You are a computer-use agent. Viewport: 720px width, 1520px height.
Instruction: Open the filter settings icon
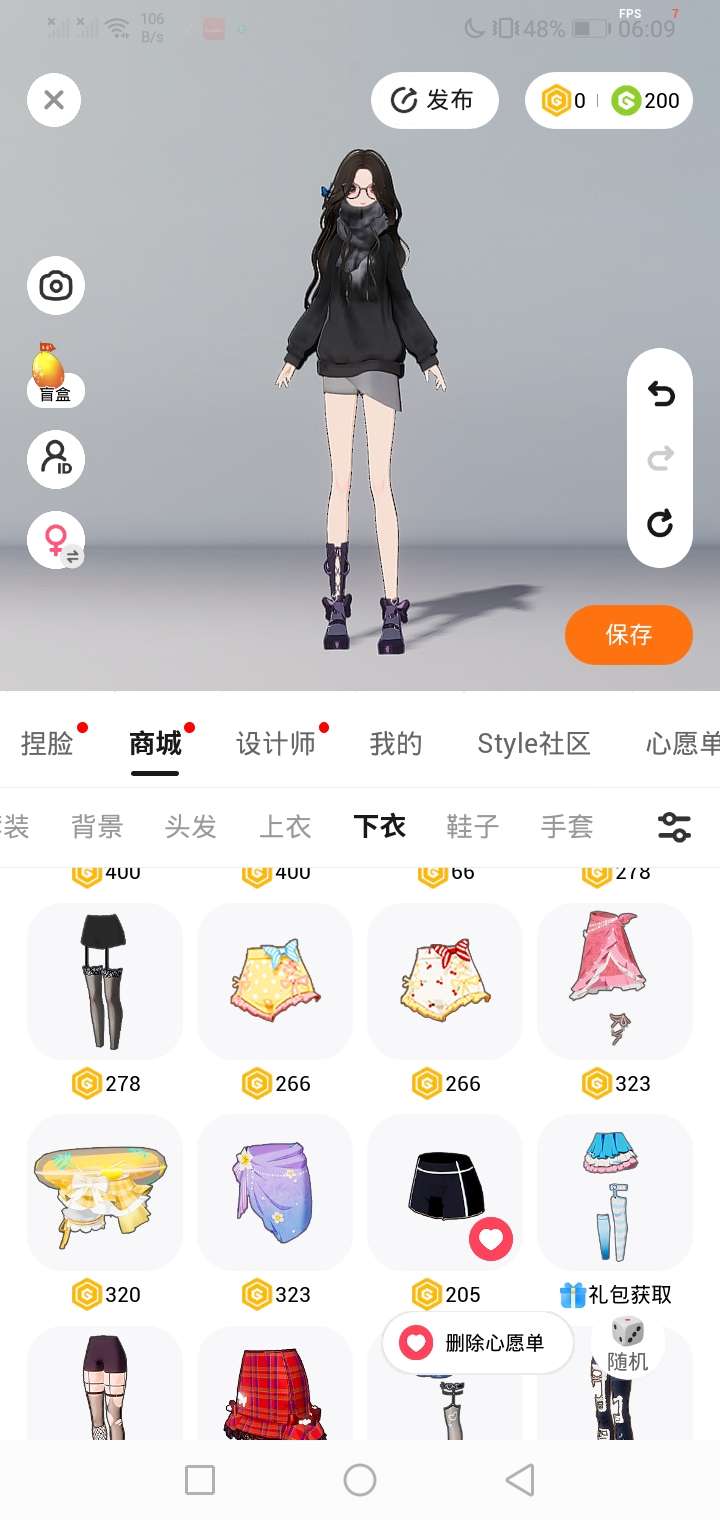point(674,826)
